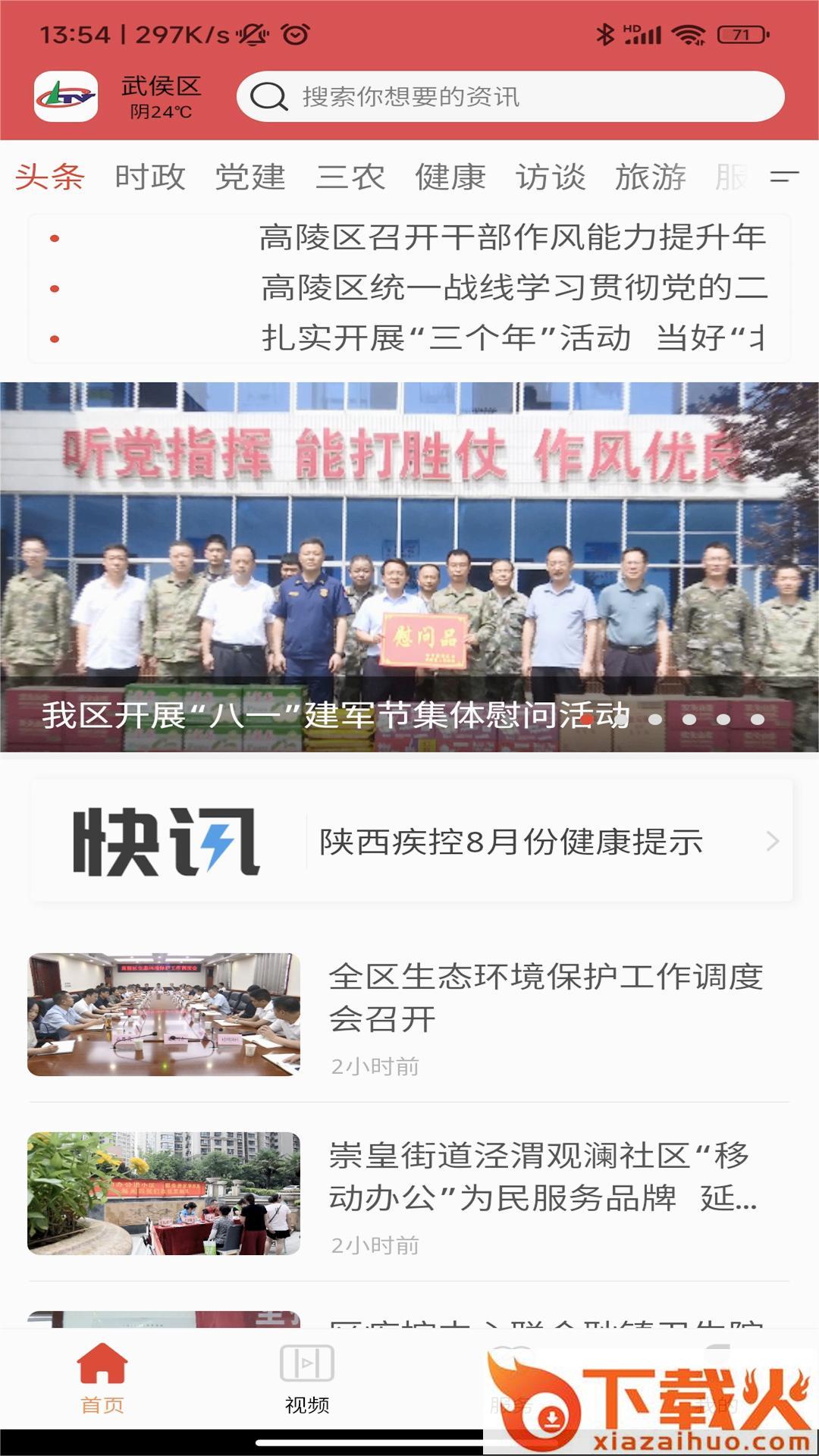
Task: Tap the search box for news
Action: (510, 96)
